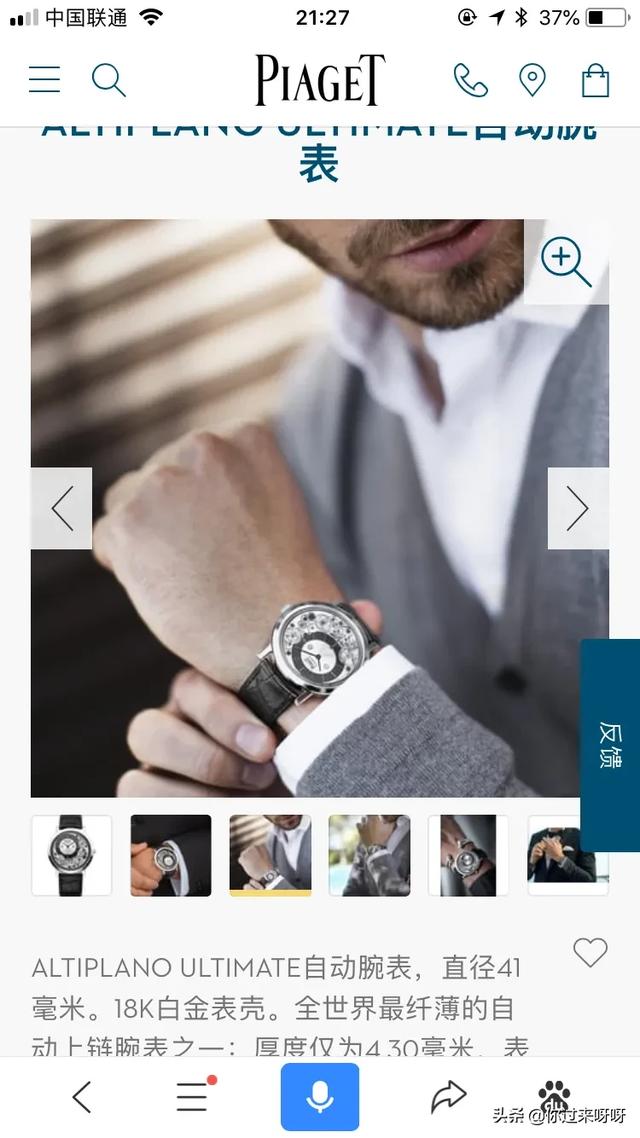Tap the Piaget logo to go home
This screenshot has height=1138, width=640.
[320, 80]
